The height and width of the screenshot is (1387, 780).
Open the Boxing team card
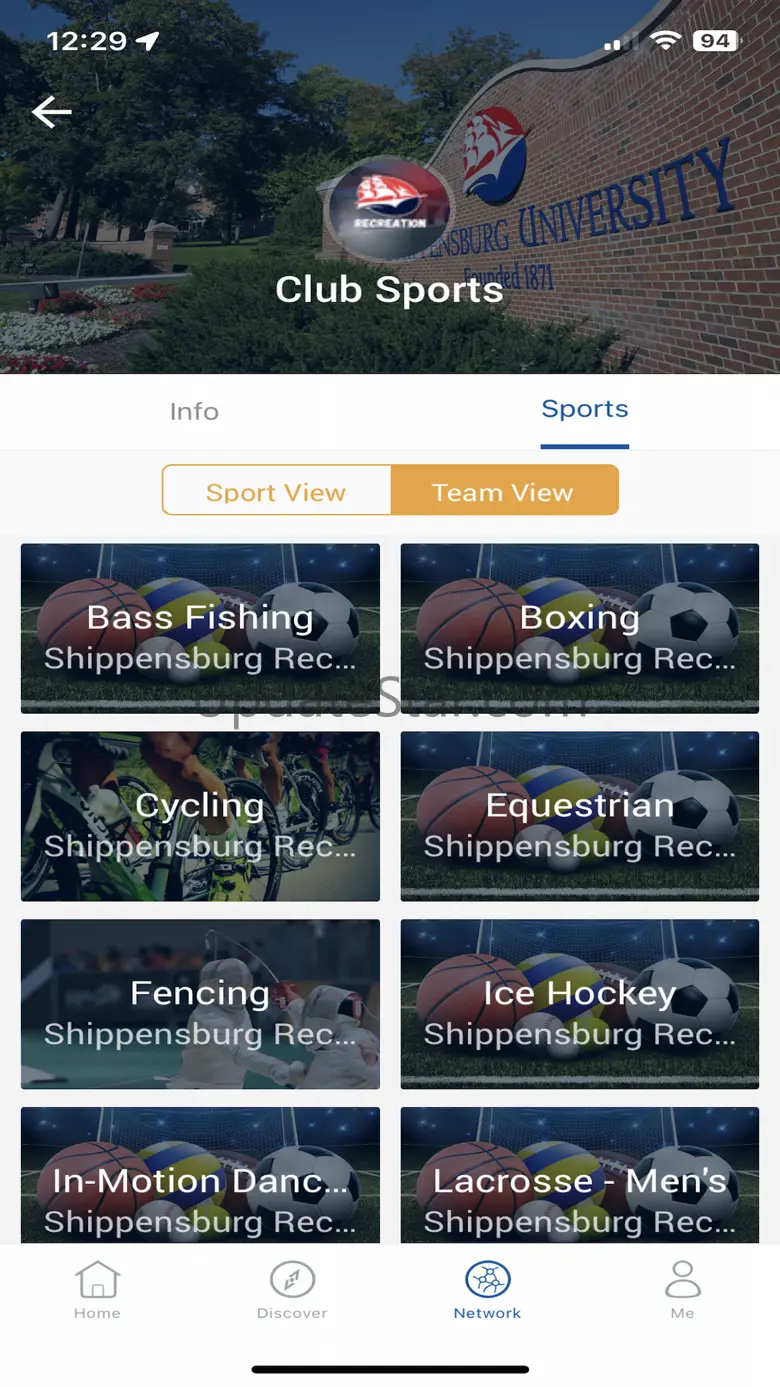(580, 628)
